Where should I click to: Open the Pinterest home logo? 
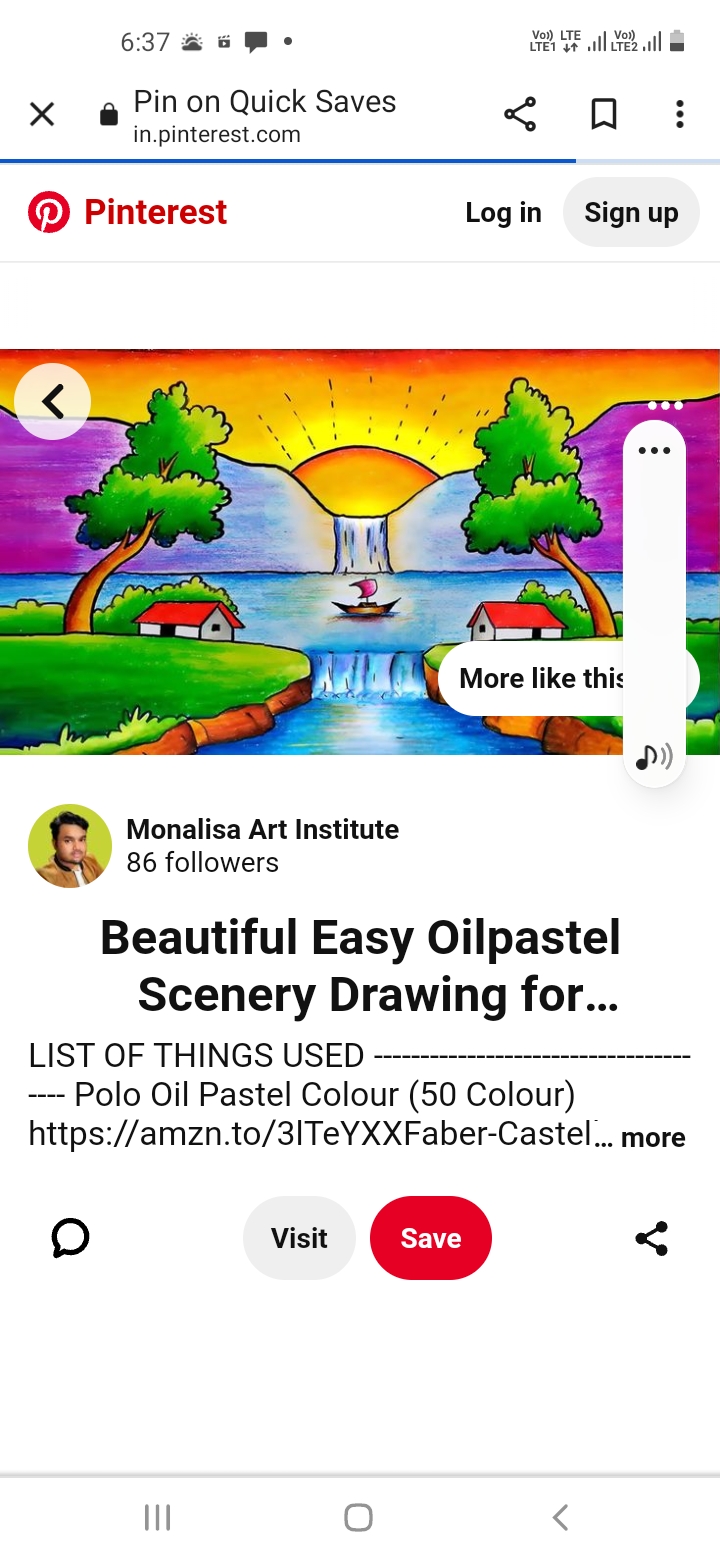click(x=128, y=212)
